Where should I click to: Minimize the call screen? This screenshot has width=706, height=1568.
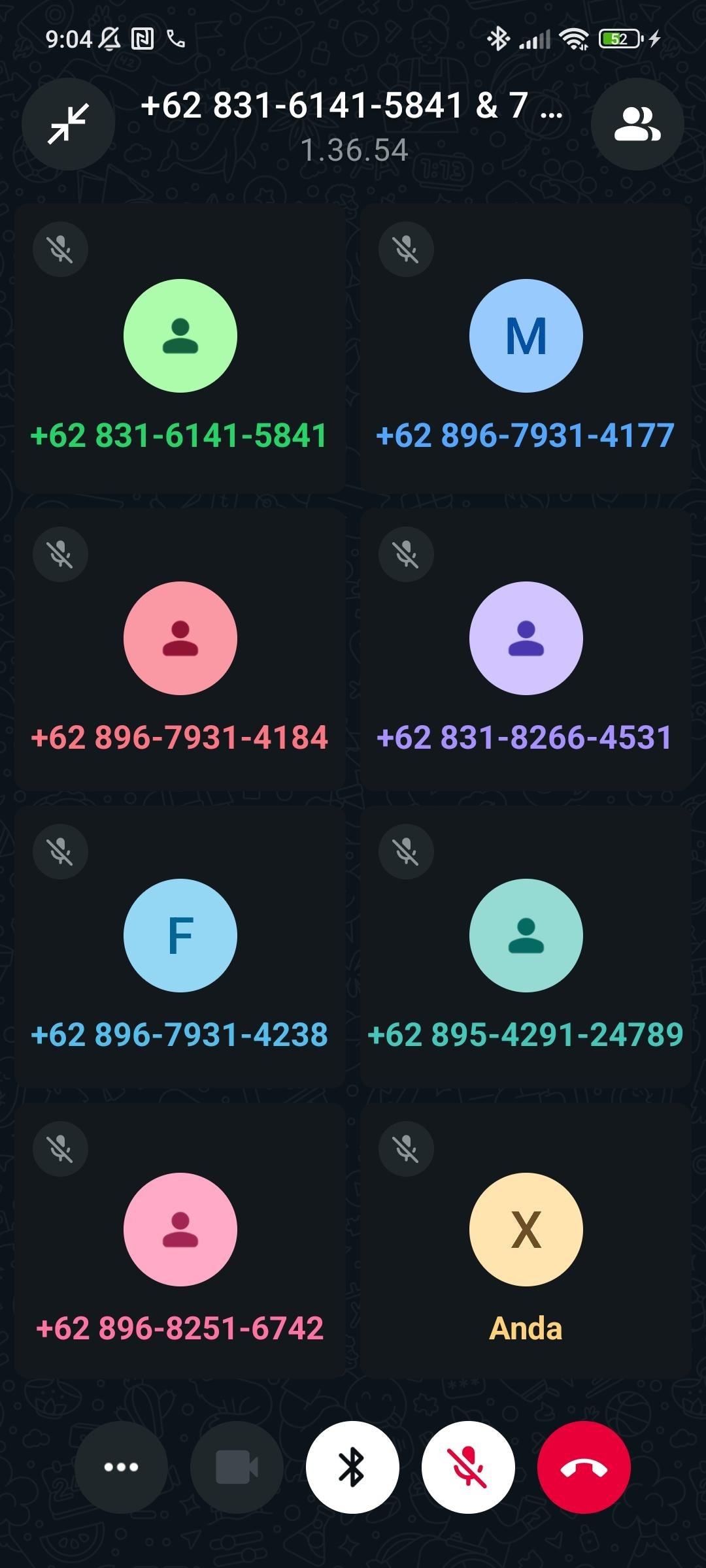tap(69, 124)
